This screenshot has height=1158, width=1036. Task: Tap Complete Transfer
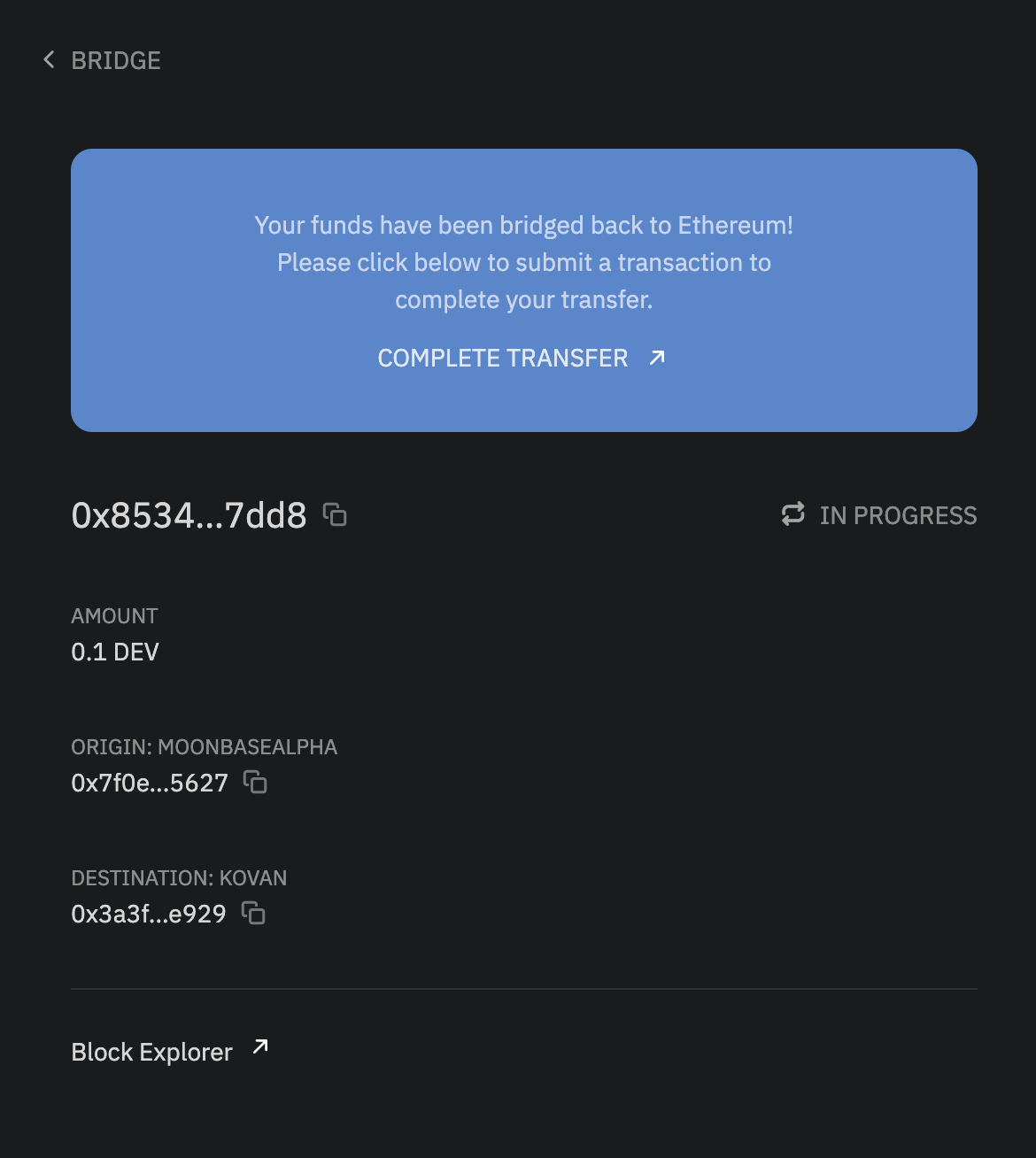pos(521,358)
